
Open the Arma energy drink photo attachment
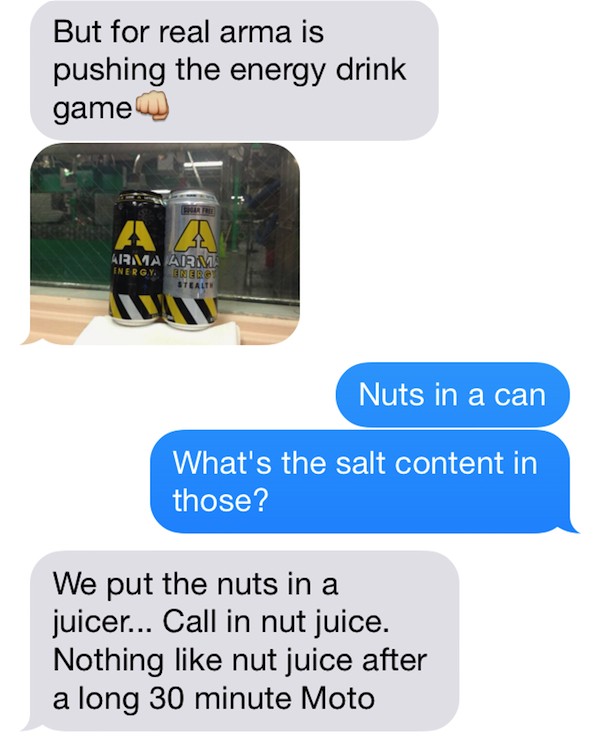[x=165, y=244]
